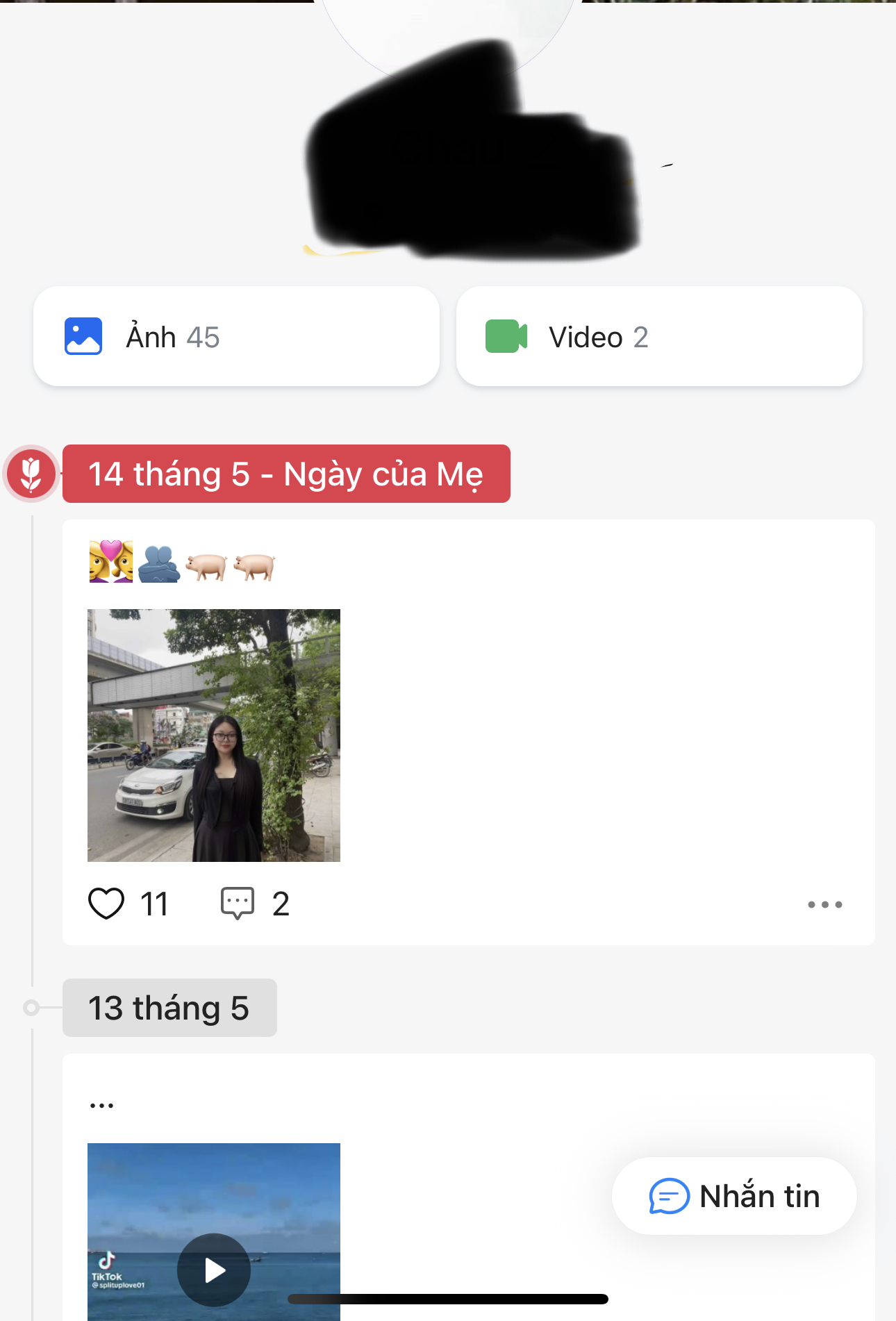This screenshot has height=1321, width=896.
Task: Open the Ảnh 45 photos album
Action: (x=236, y=337)
